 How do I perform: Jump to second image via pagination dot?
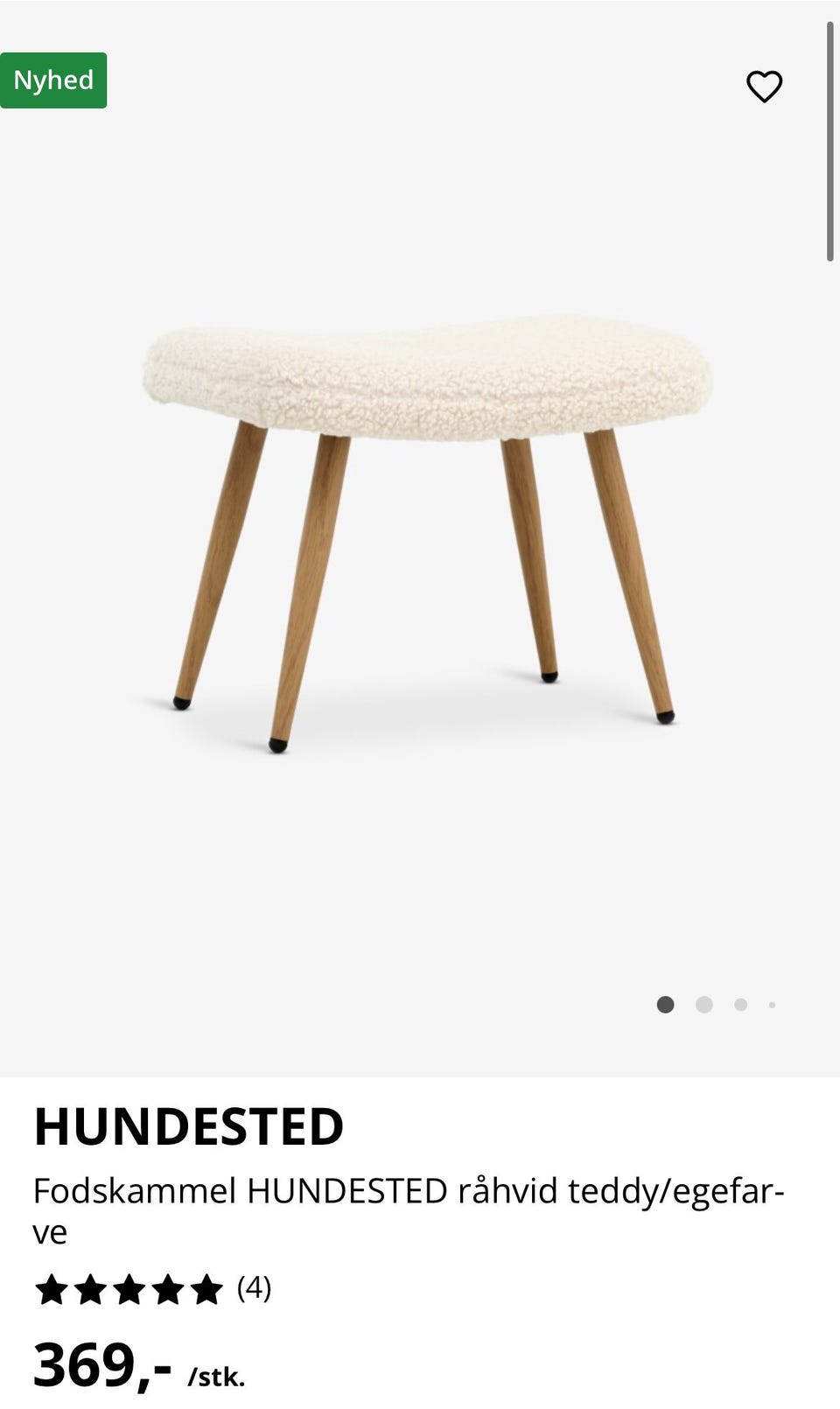(703, 1005)
